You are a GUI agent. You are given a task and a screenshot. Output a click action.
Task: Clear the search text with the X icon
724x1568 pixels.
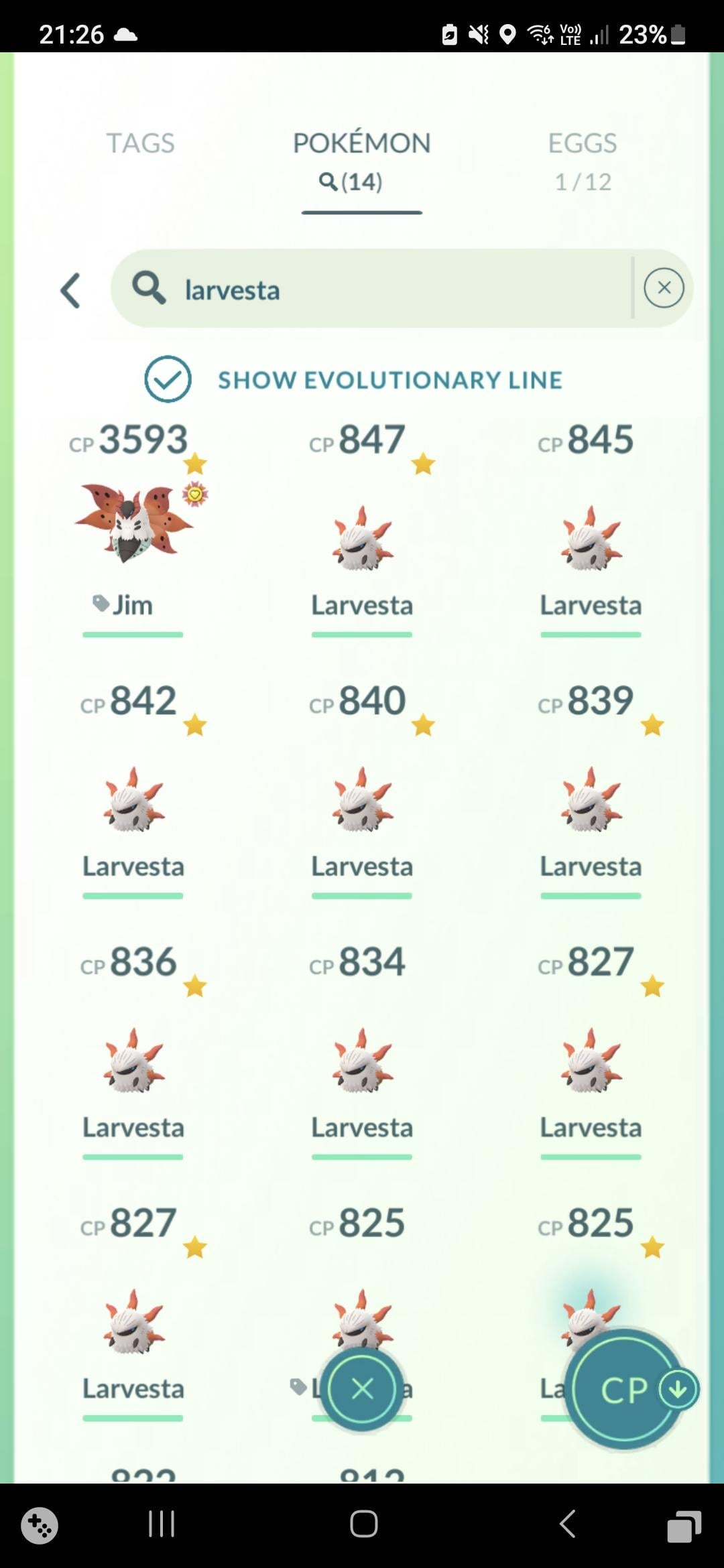coord(664,288)
